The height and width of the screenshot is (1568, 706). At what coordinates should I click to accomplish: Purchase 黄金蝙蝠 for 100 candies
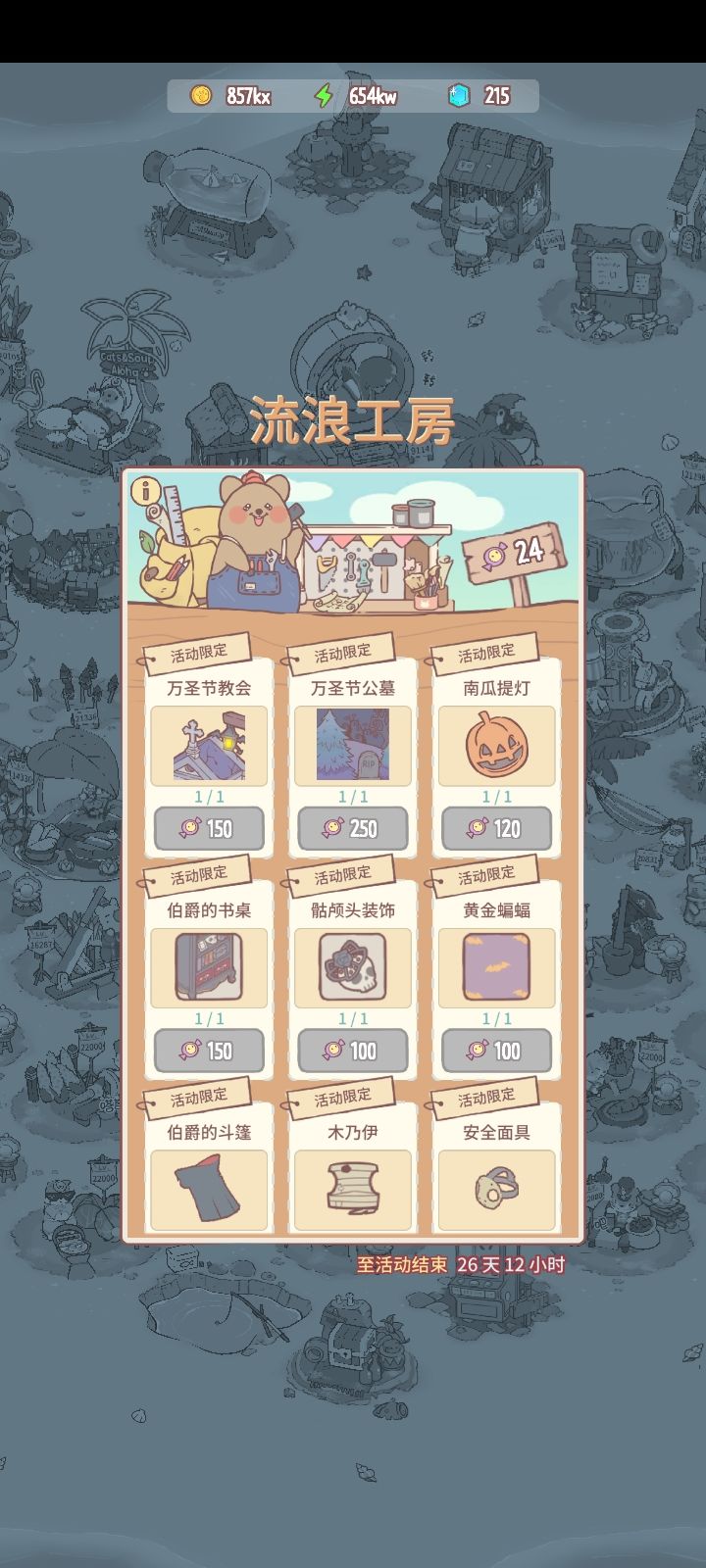495,1051
